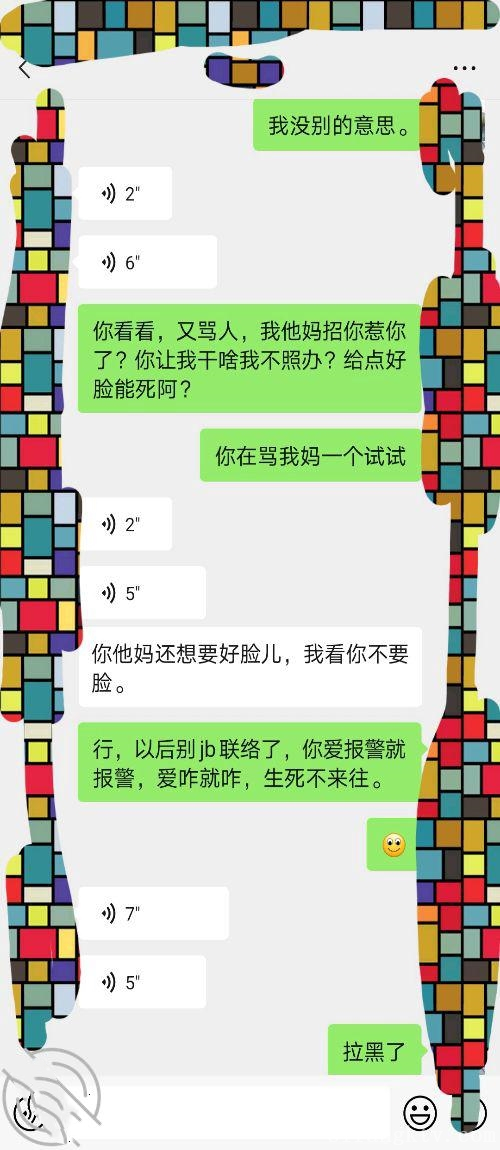Play the 7-second voice message

click(153, 913)
